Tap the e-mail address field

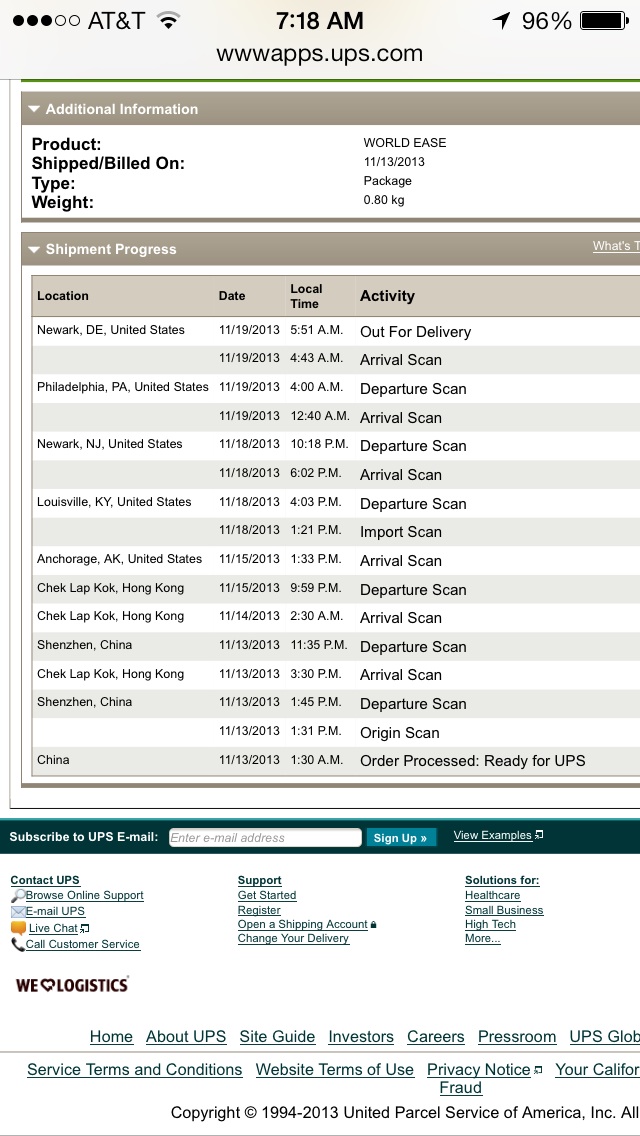pyautogui.click(x=265, y=838)
